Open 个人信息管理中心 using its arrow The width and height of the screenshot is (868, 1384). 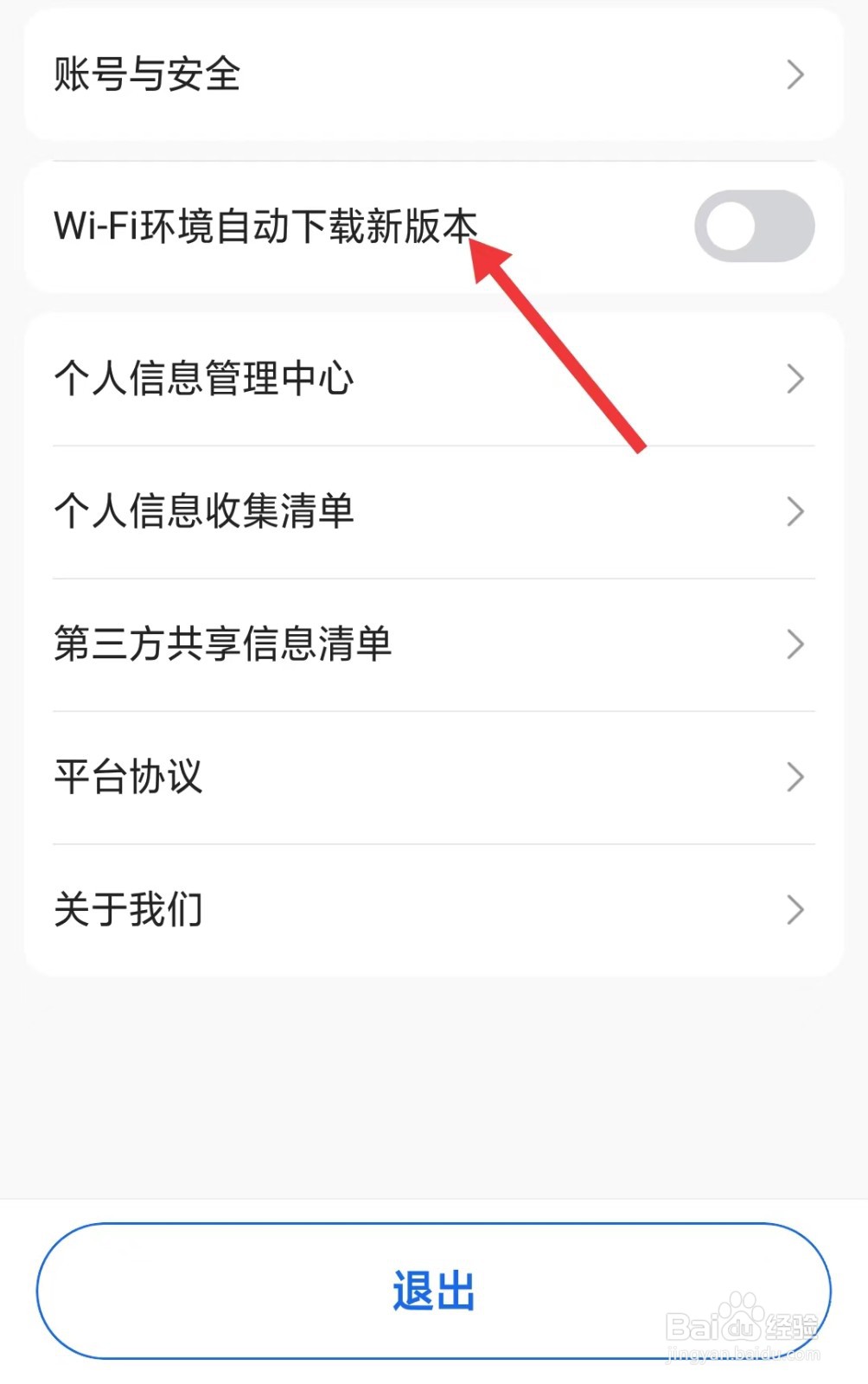[x=795, y=378]
